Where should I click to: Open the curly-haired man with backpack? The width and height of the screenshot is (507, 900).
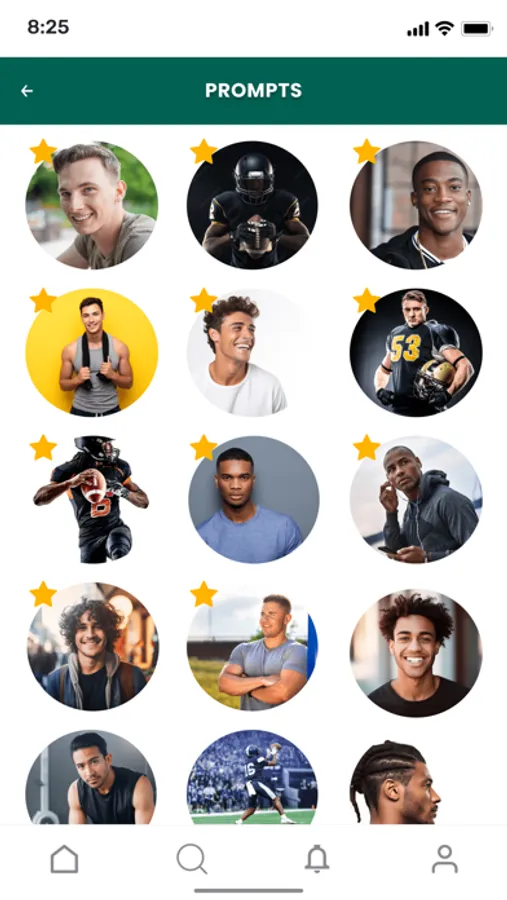pos(93,647)
